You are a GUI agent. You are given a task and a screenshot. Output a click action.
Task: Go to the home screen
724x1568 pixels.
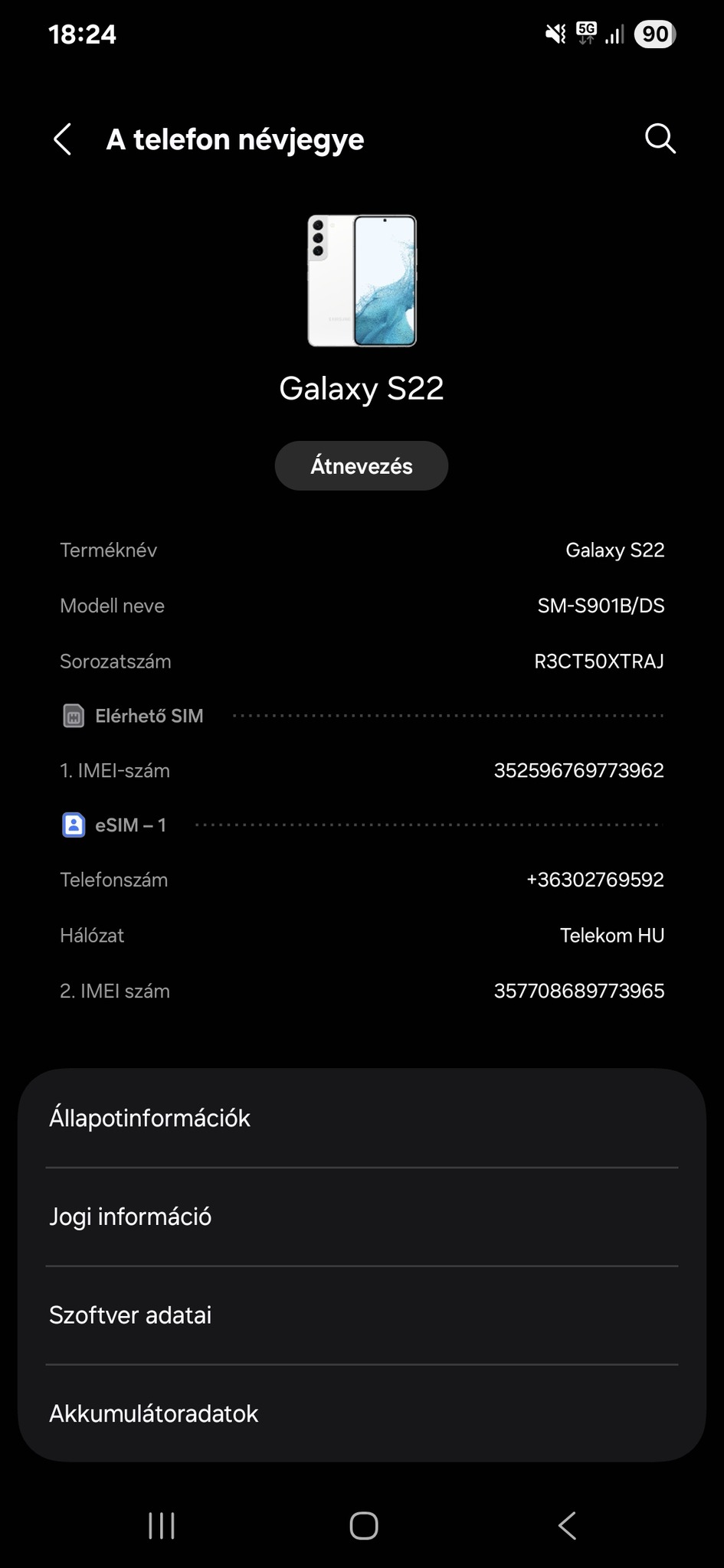point(363,1525)
